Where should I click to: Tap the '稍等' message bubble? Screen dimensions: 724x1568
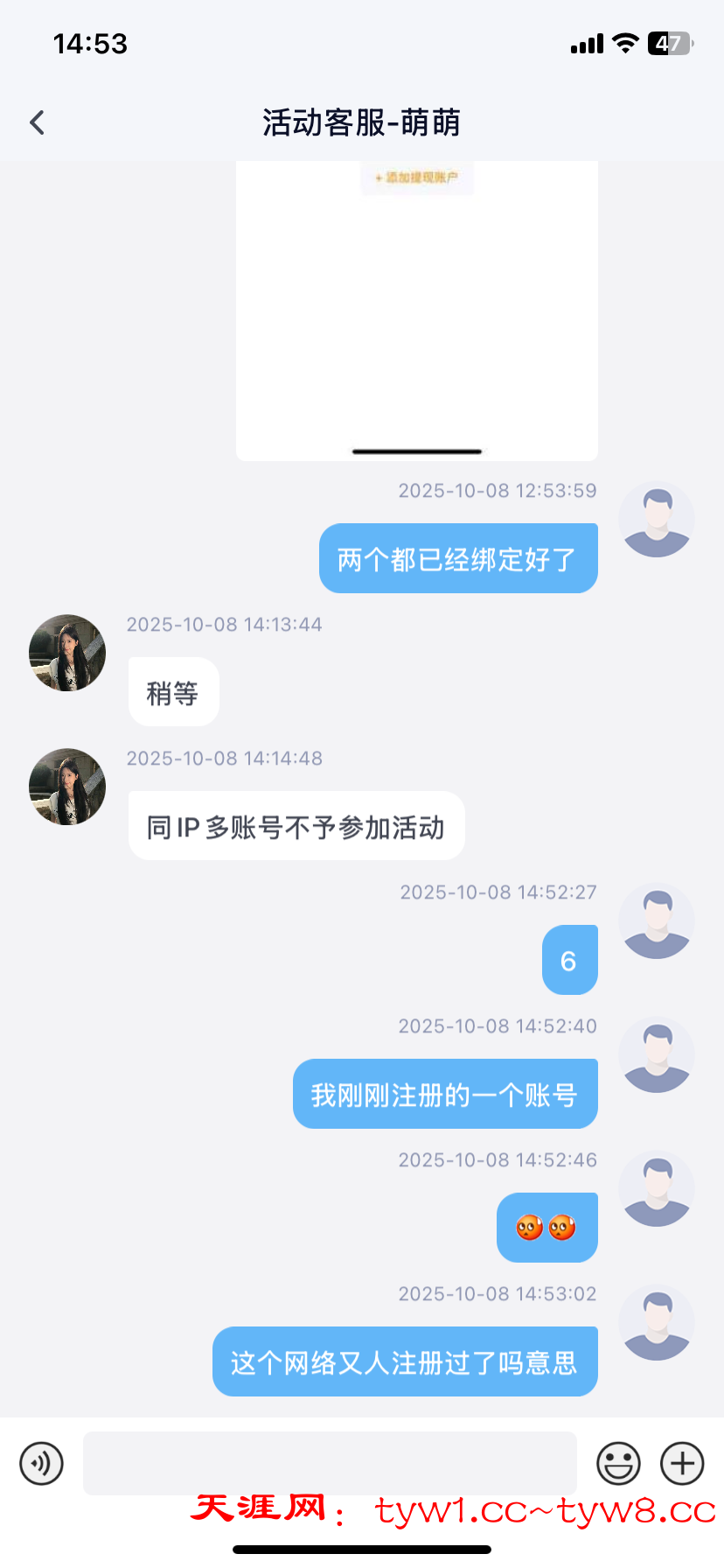(x=173, y=691)
